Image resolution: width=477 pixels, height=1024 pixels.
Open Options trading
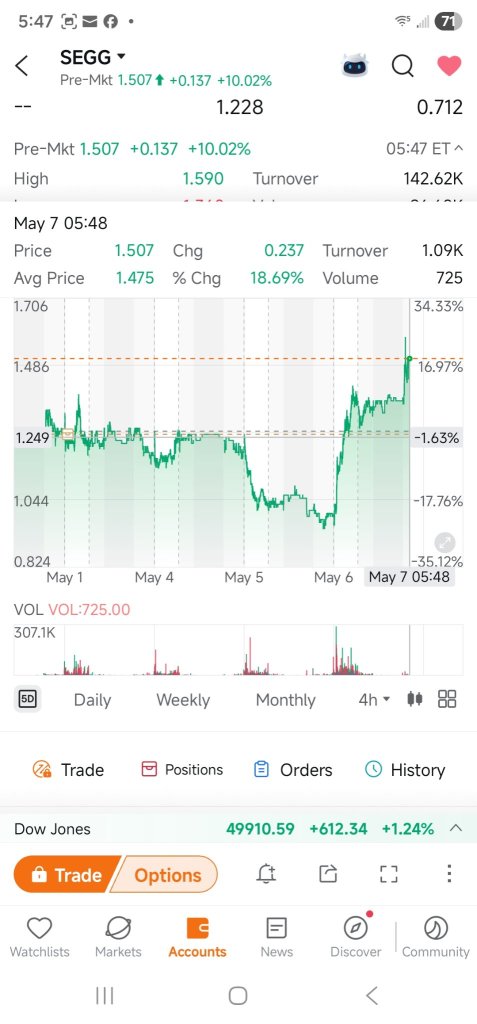(x=165, y=874)
